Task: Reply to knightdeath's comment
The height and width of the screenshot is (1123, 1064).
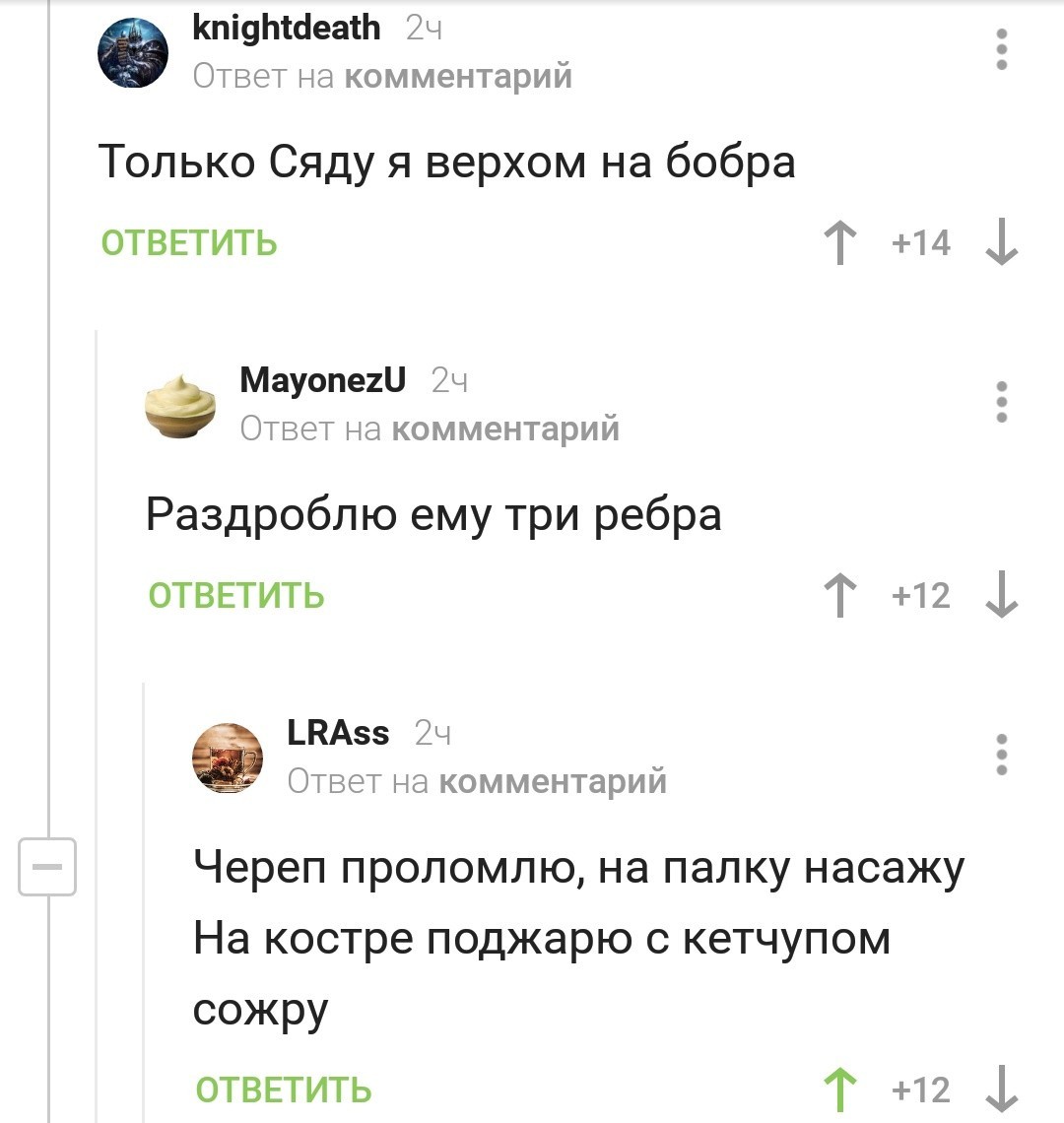Action: (x=189, y=242)
